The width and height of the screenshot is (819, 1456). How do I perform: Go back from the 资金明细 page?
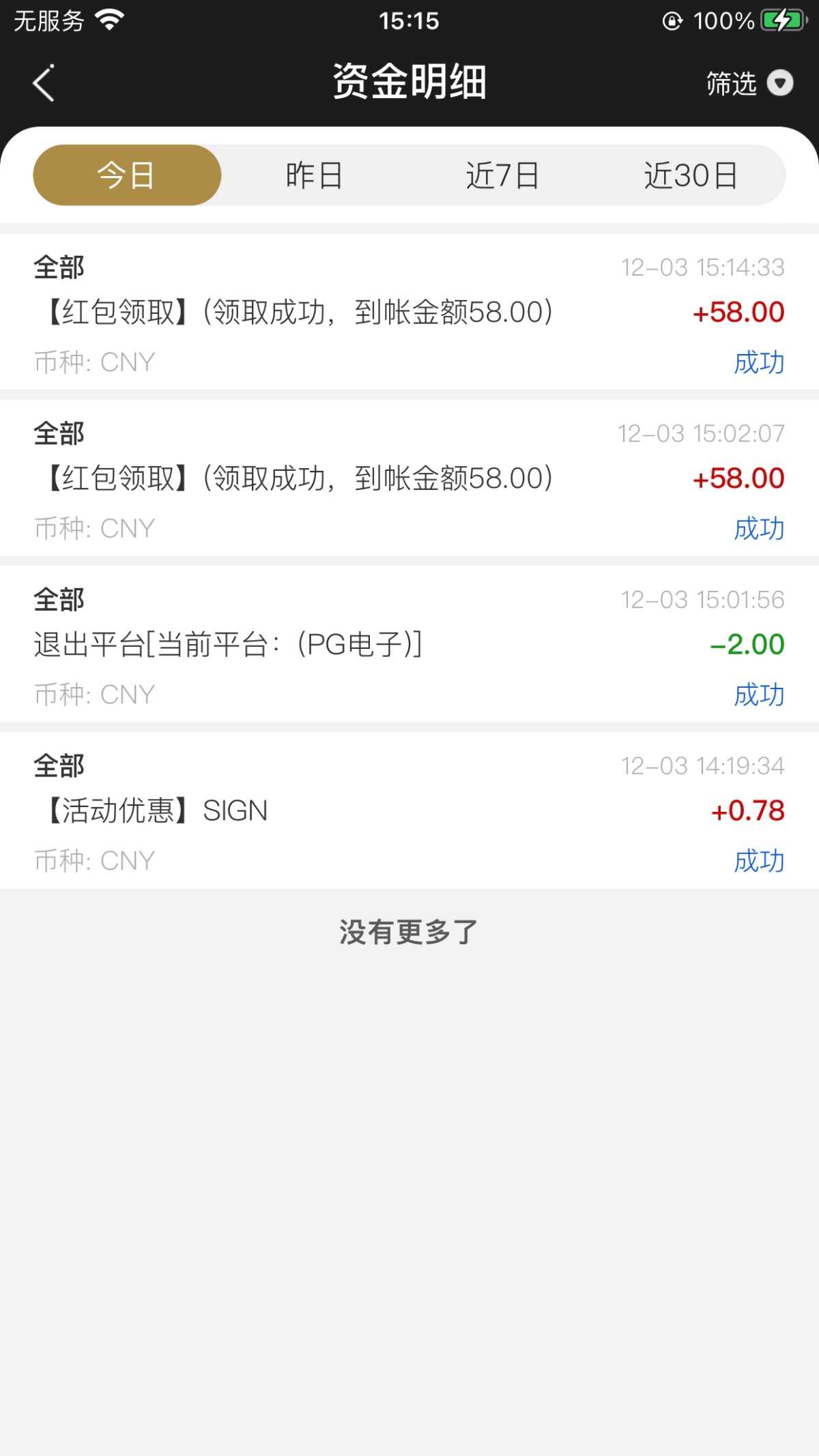pyautogui.click(x=44, y=83)
